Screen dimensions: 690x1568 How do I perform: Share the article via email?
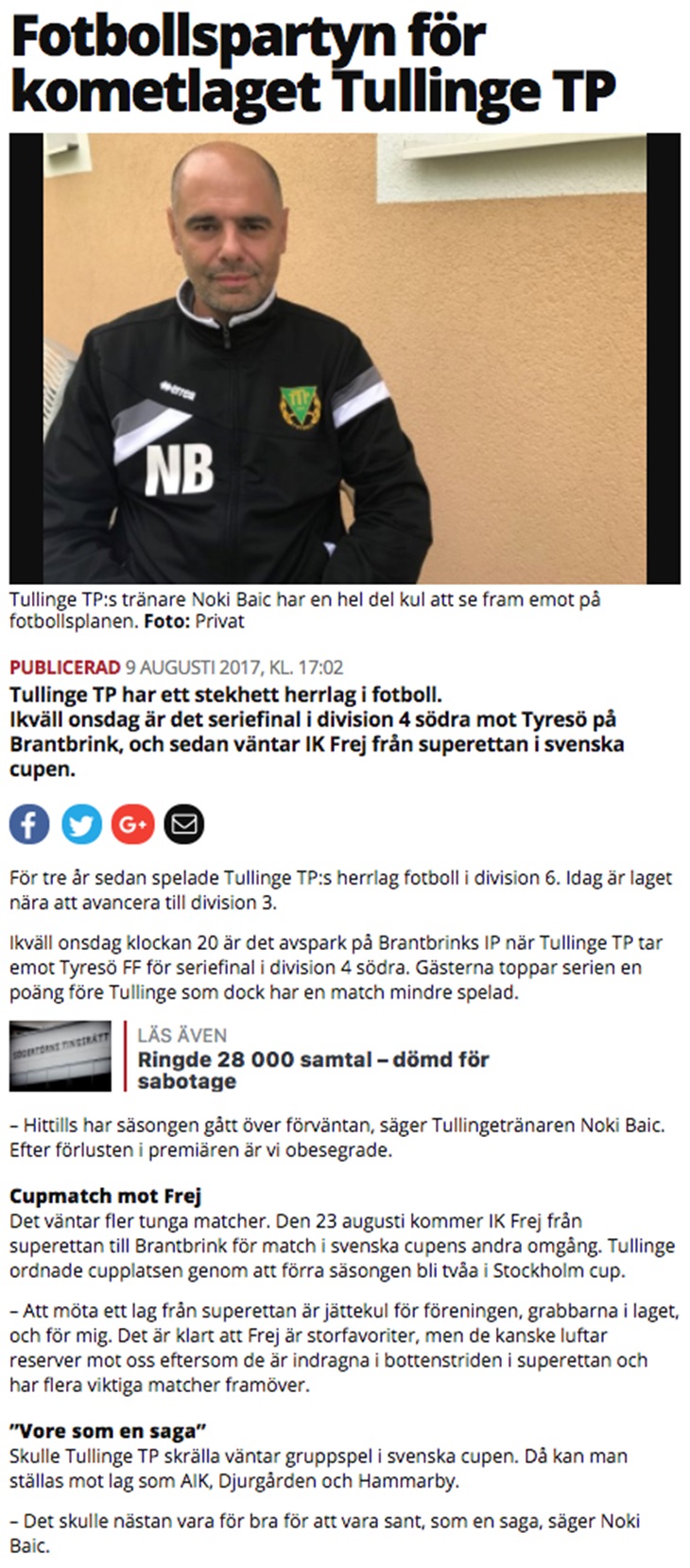tap(183, 824)
